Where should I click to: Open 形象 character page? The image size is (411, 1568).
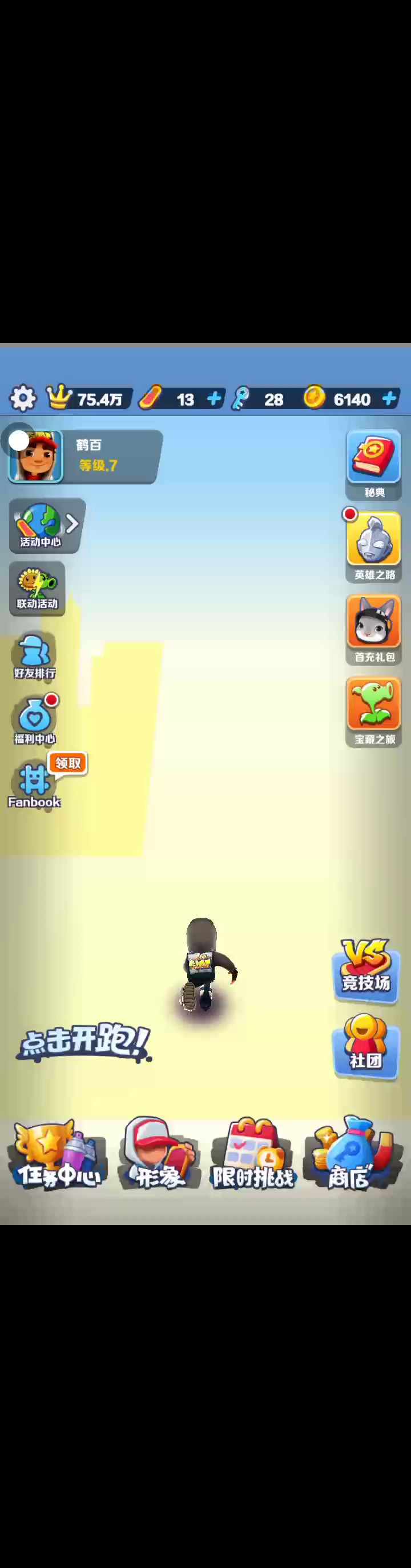(x=159, y=1155)
